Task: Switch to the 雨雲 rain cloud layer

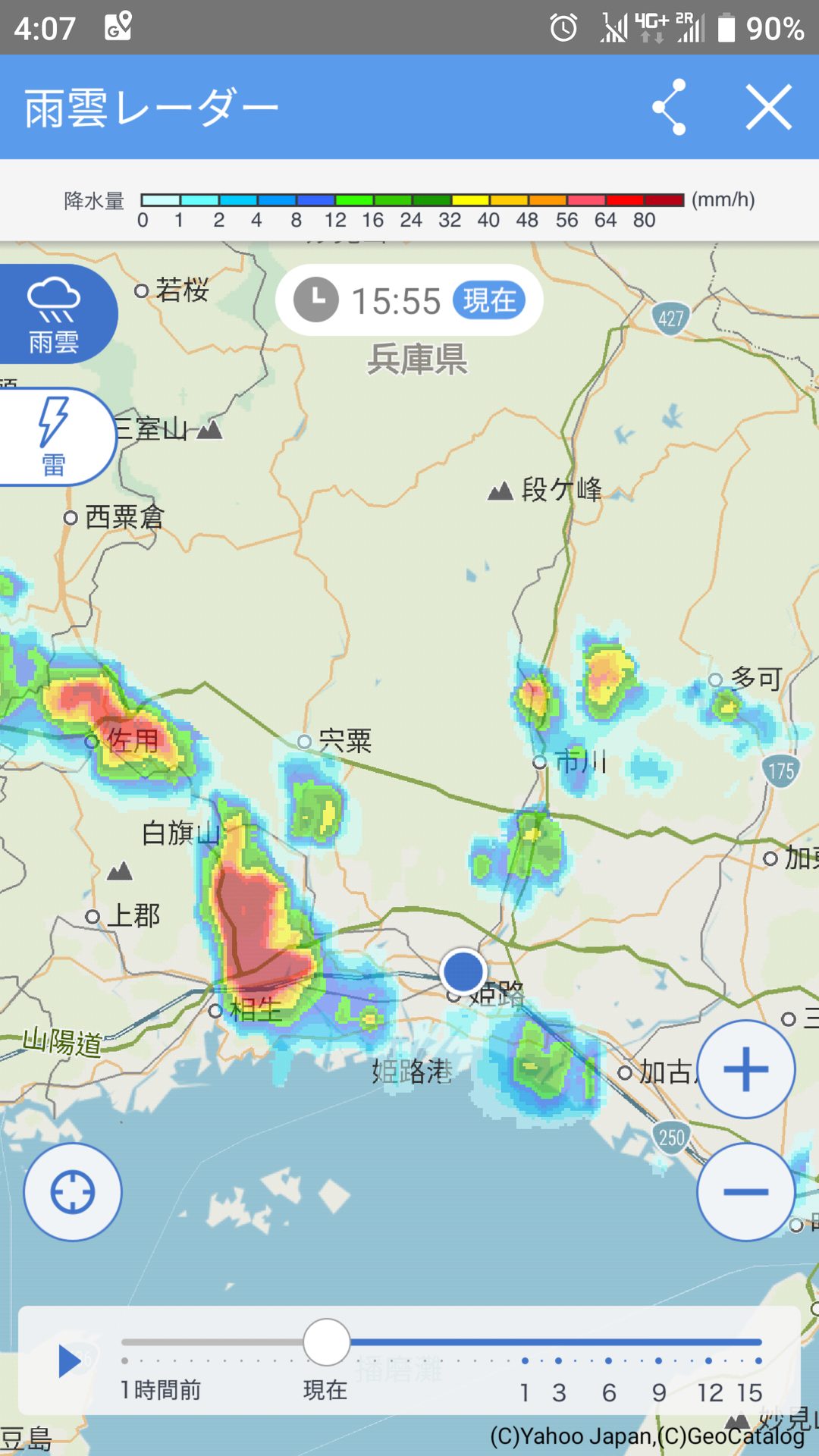Action: [x=54, y=315]
